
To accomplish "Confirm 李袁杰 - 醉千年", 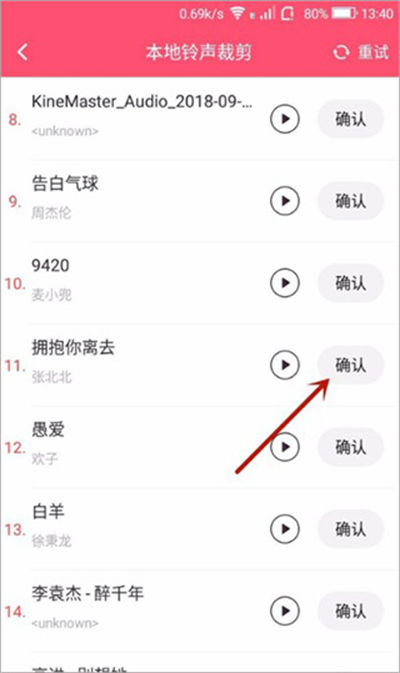I will (x=350, y=610).
